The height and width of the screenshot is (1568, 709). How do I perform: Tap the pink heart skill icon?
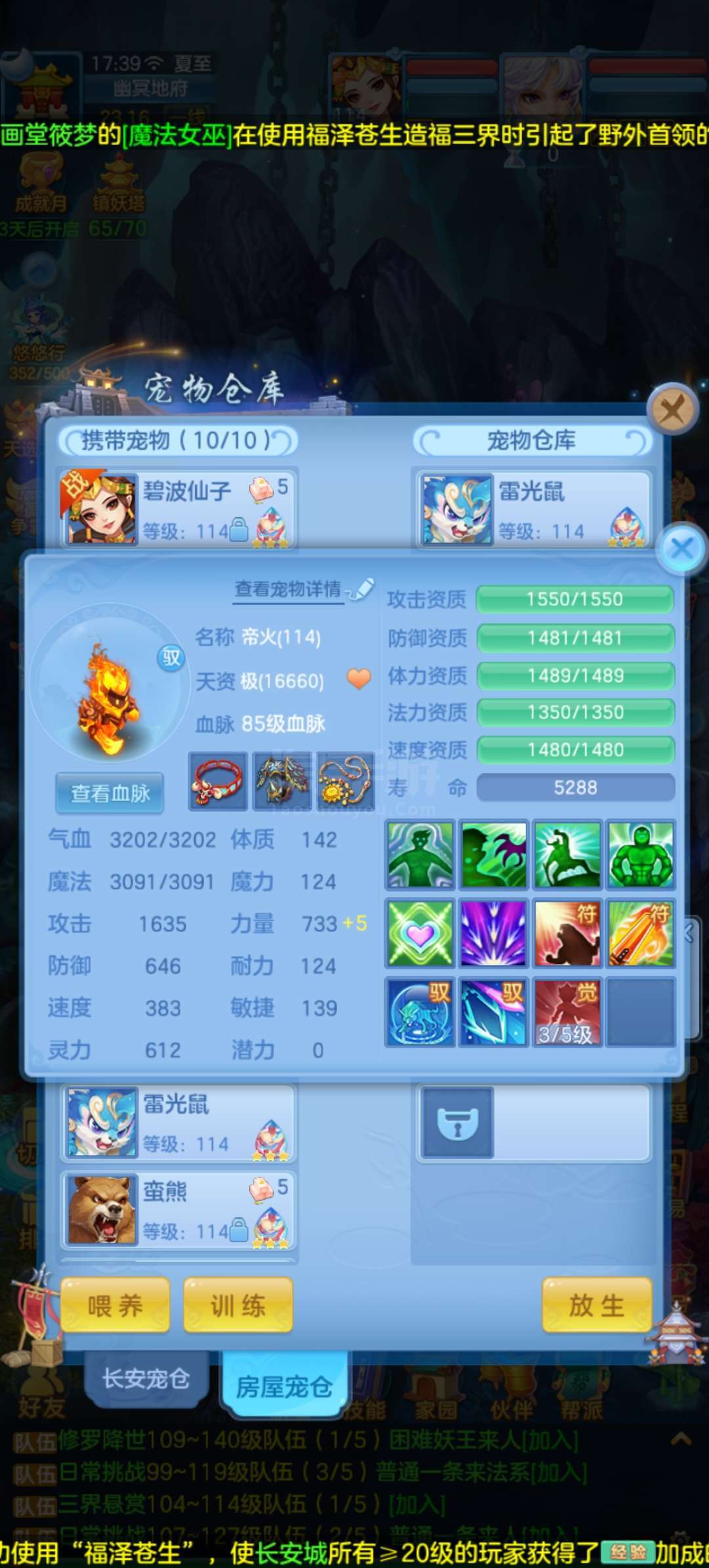[420, 933]
